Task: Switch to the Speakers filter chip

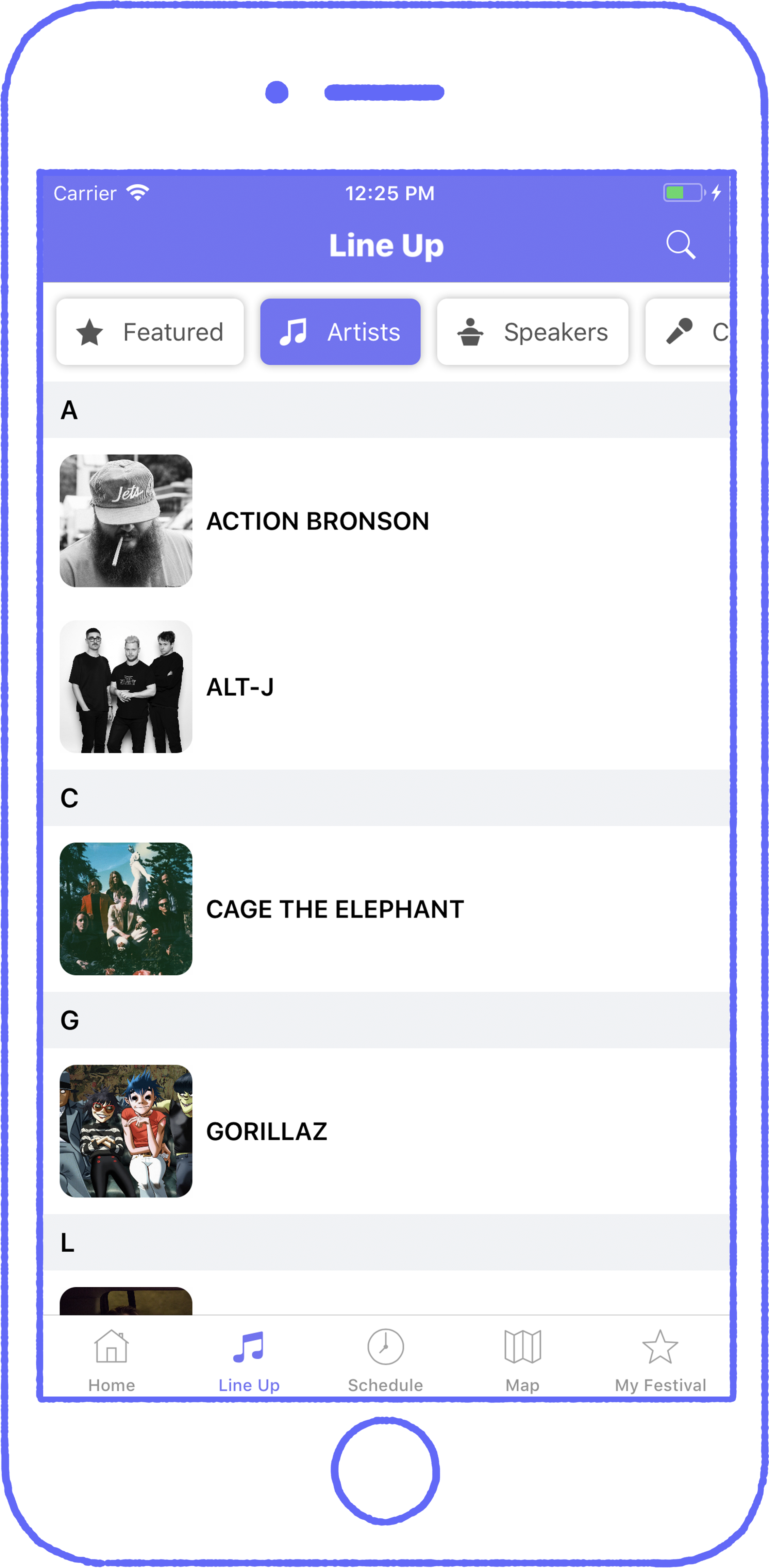Action: tap(532, 332)
